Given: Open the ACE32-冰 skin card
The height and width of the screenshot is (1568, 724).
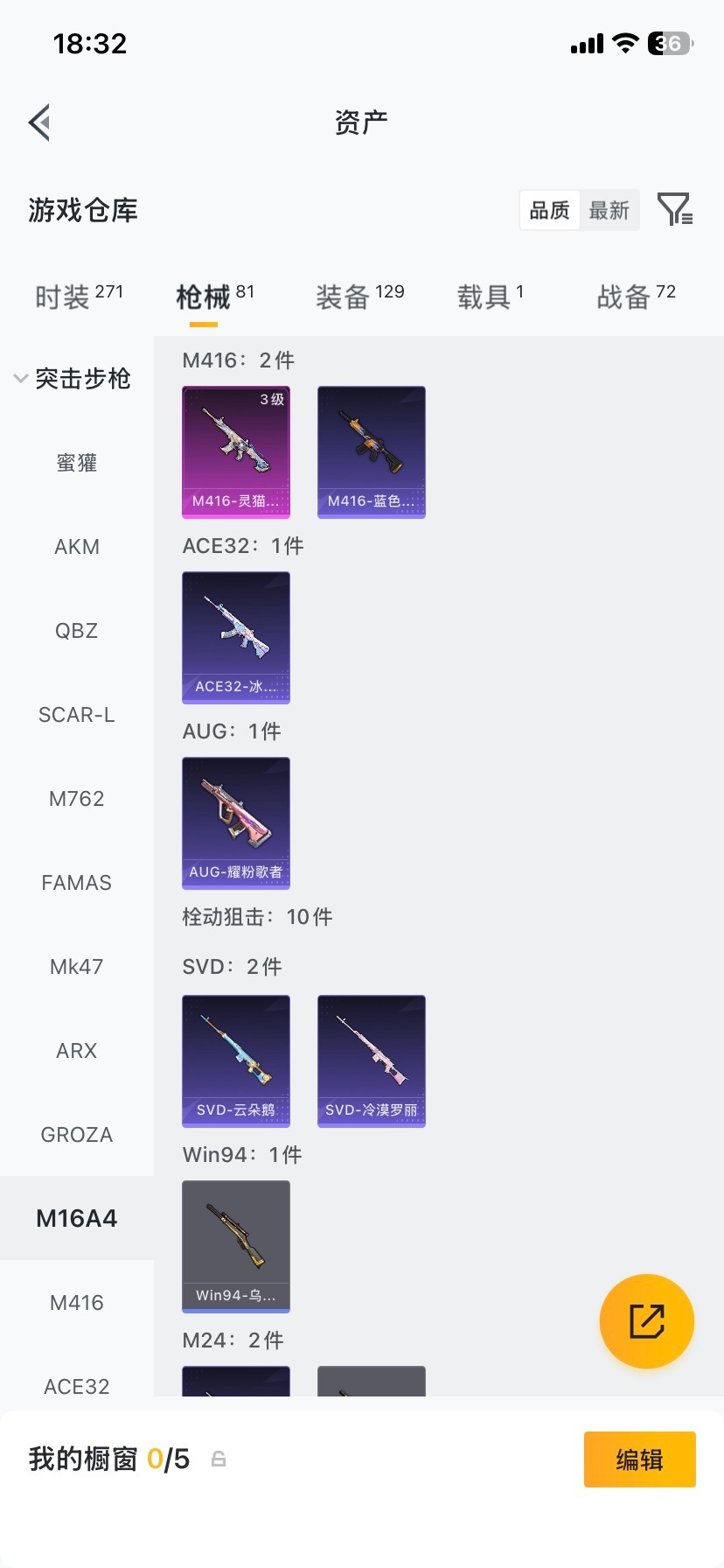Looking at the screenshot, I should coord(235,638).
